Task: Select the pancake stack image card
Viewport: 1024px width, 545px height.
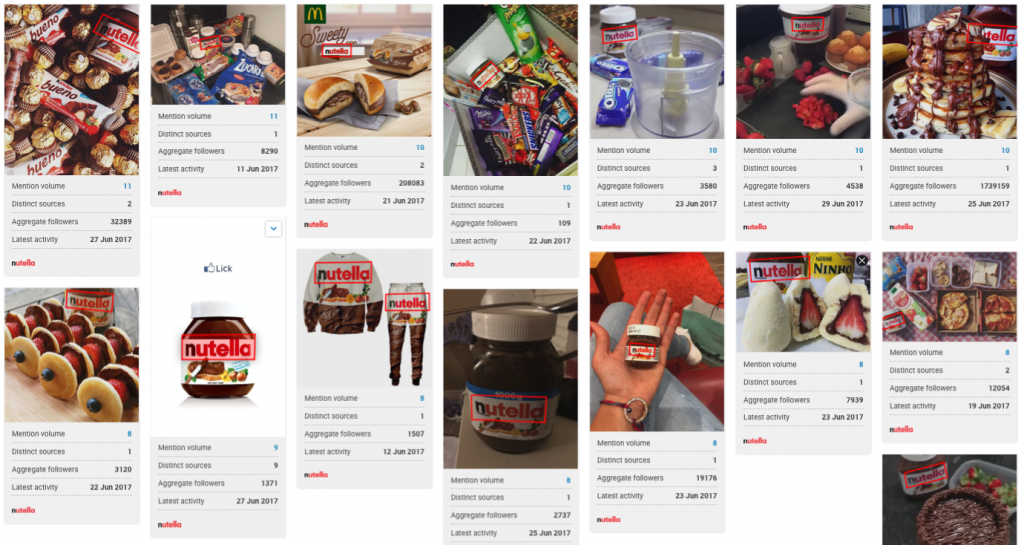Action: 948,71
